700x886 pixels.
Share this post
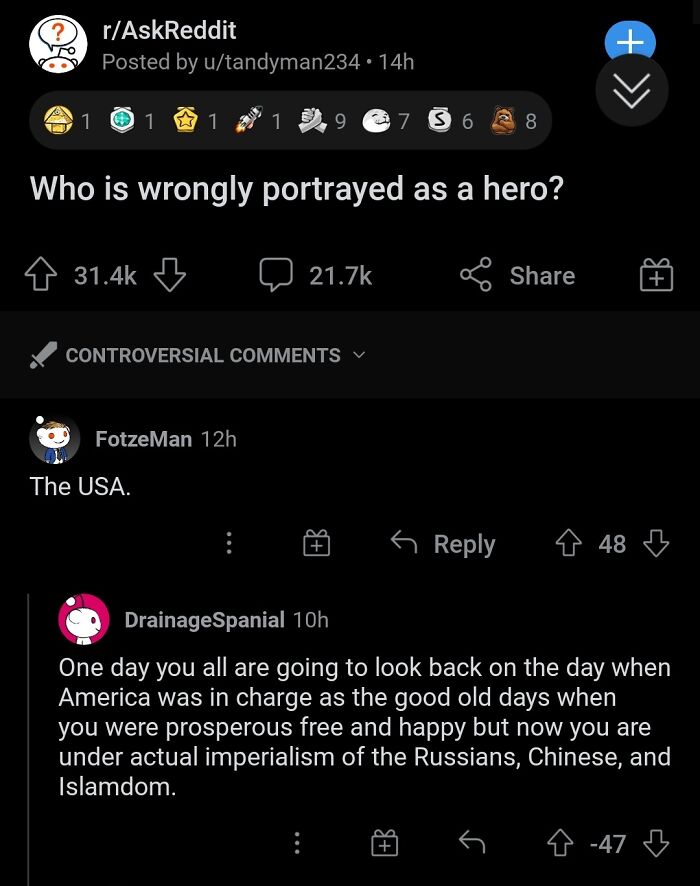point(518,275)
